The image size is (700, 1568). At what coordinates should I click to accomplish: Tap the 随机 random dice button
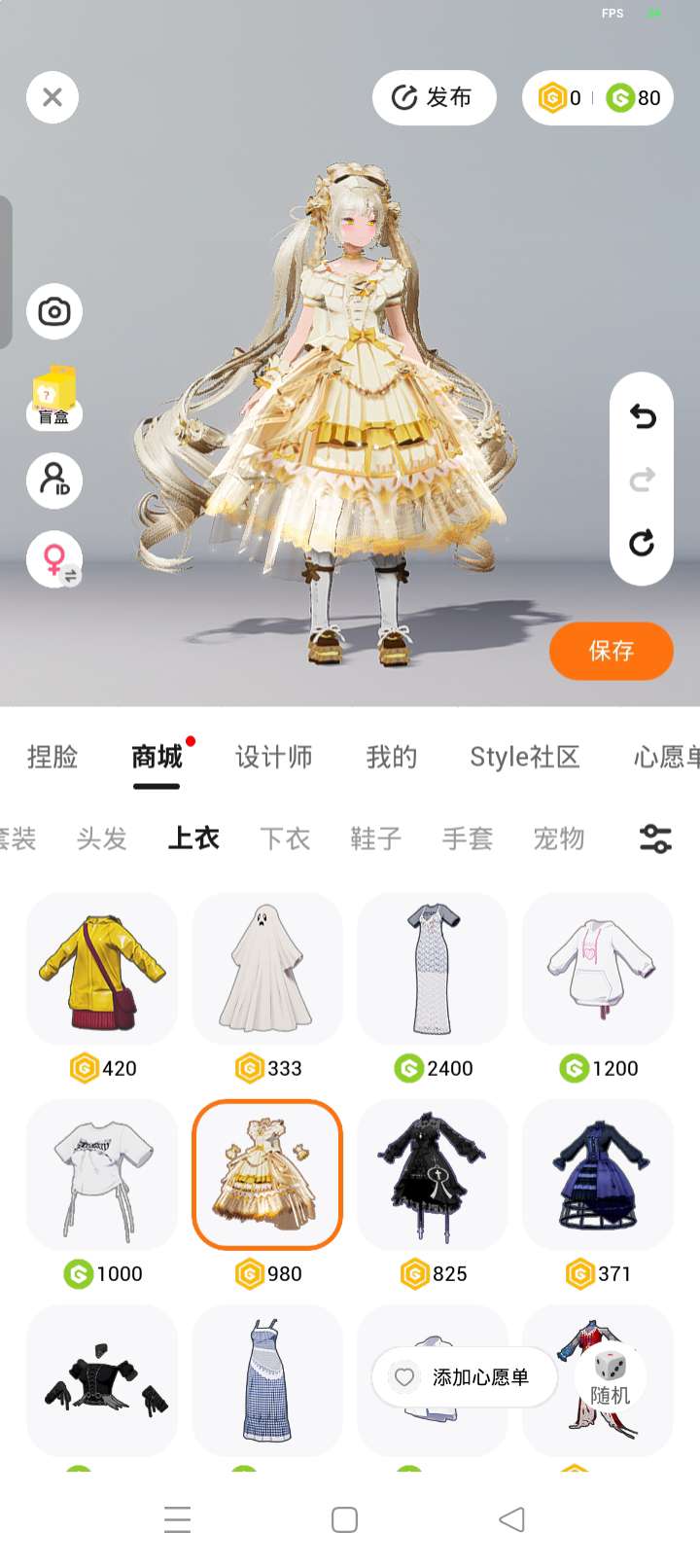(611, 1377)
